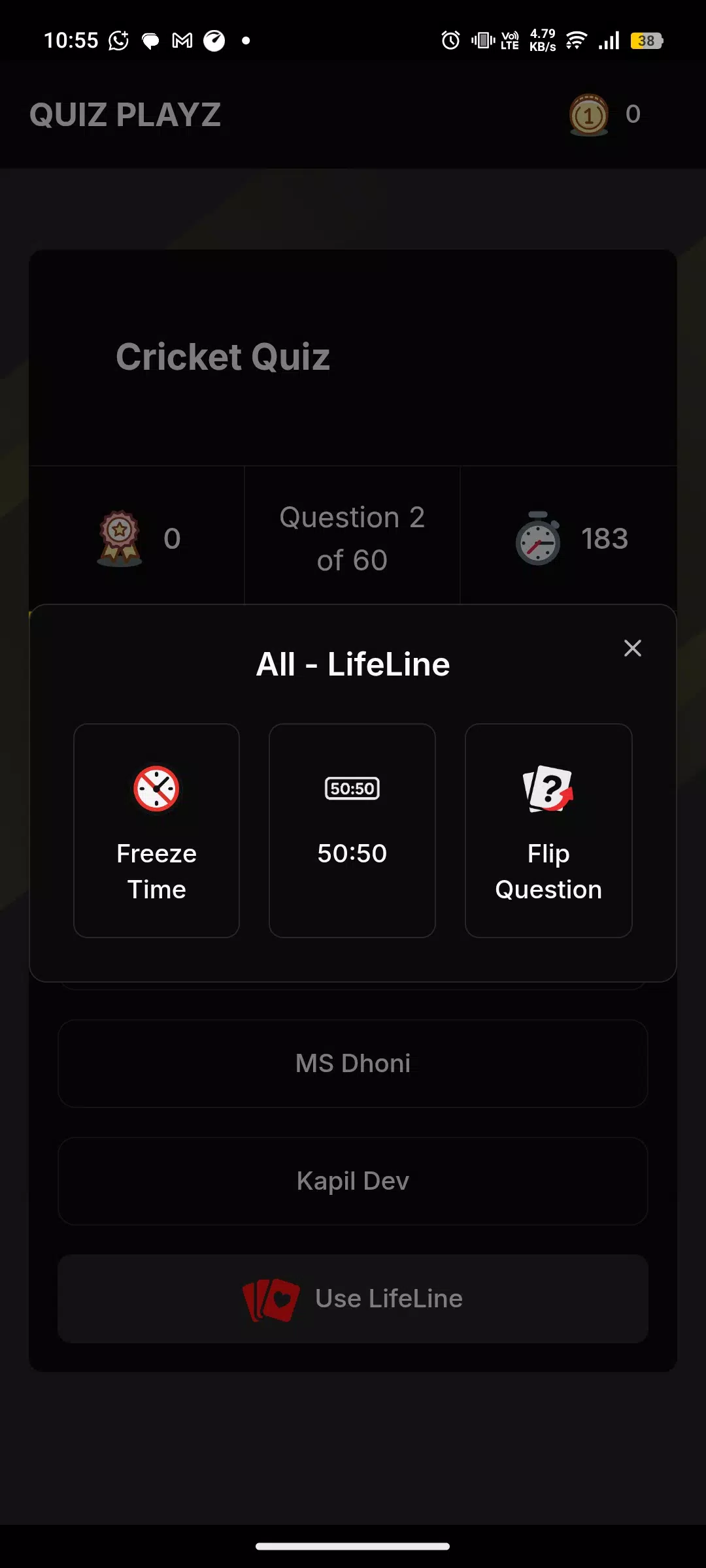
Task: Open the Gmail notification icon
Action: (x=181, y=40)
